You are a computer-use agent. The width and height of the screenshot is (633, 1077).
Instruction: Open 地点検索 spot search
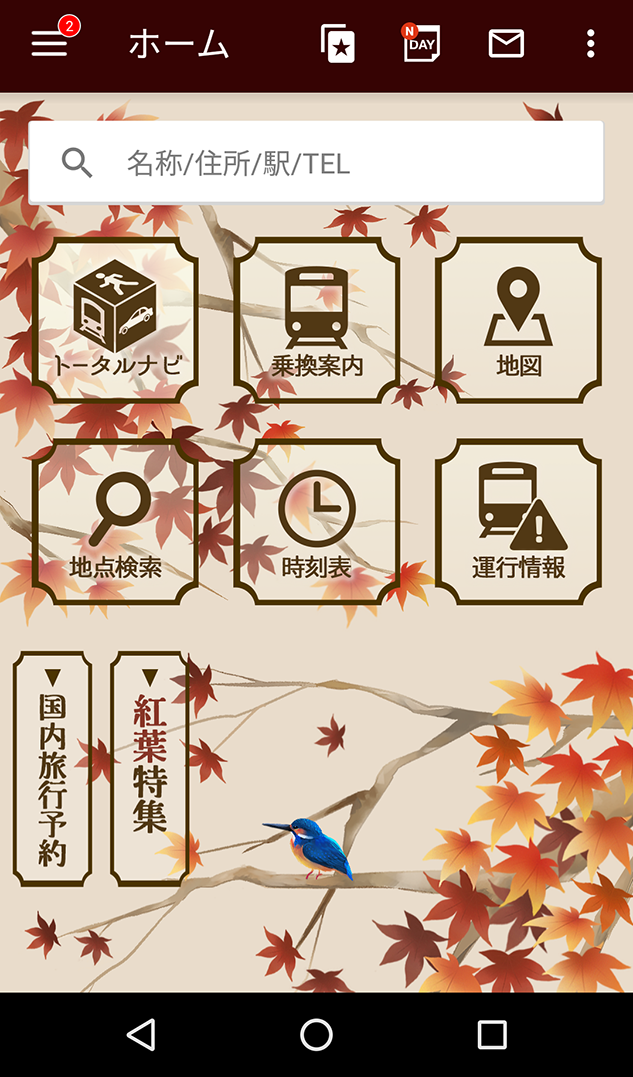click(116, 522)
